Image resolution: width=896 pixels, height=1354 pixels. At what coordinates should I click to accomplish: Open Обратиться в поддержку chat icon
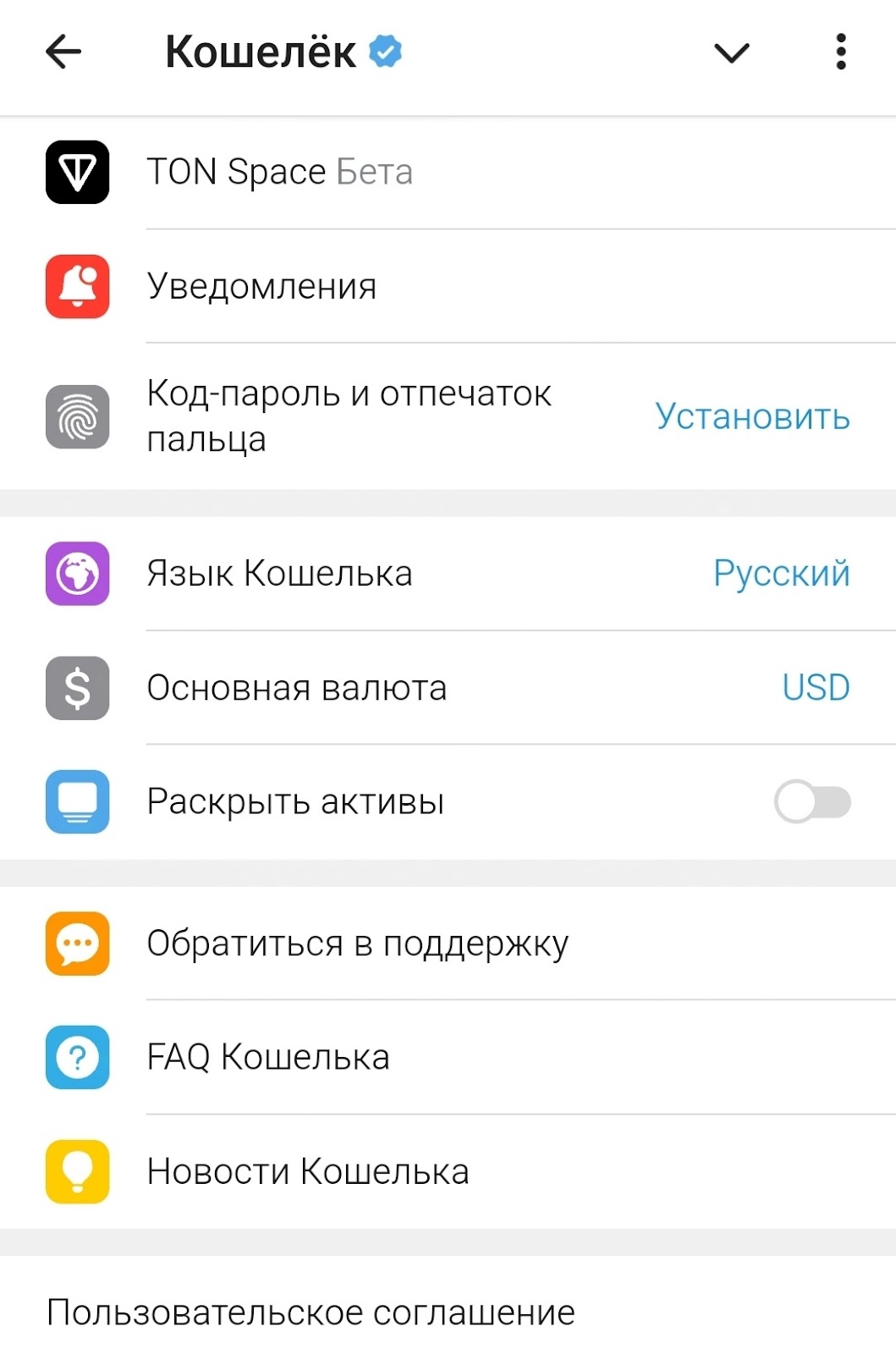(x=77, y=943)
